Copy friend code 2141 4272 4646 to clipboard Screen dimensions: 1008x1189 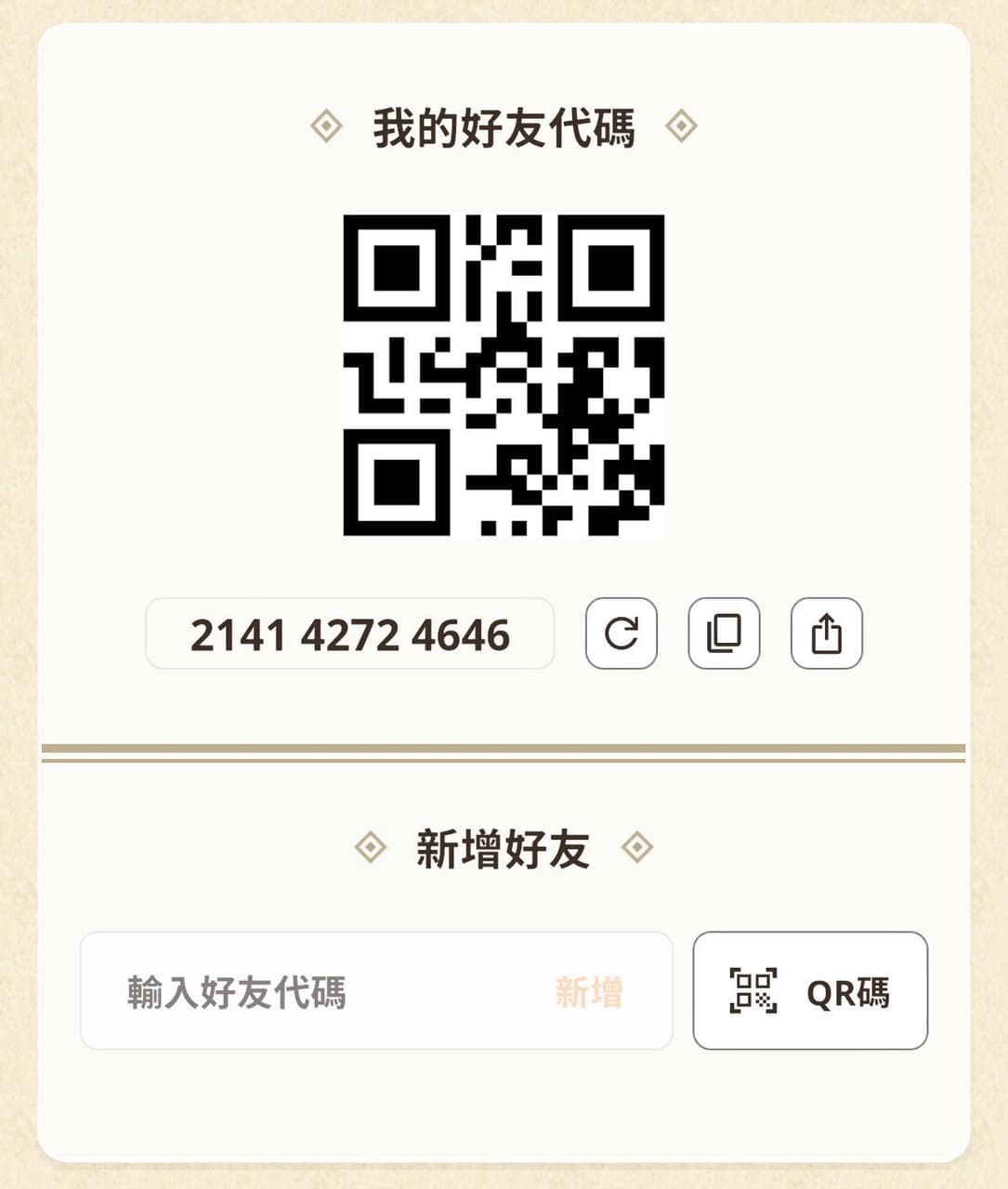[x=724, y=633]
